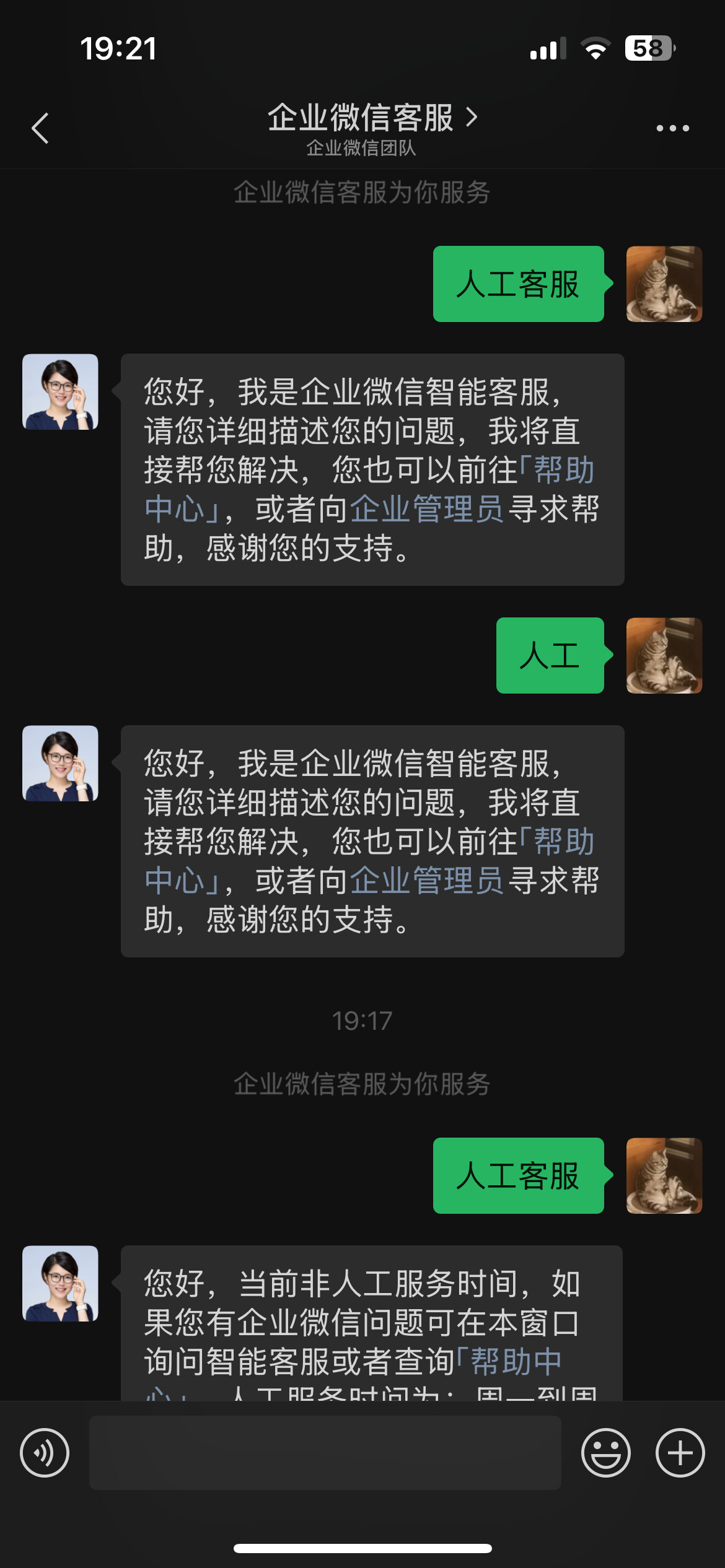
Task: Open 帮助中心 link in 当前非人工服务时间 message
Action: [x=516, y=1361]
